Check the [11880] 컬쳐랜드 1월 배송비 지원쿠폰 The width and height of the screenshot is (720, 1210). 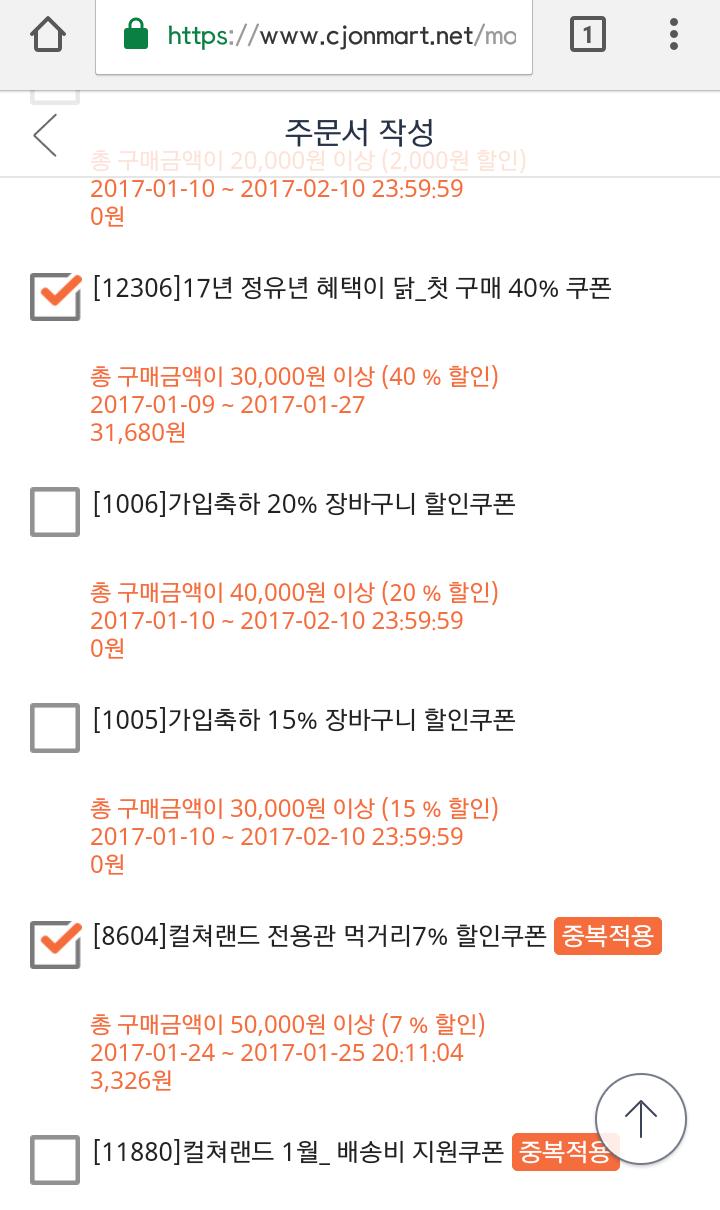55,1160
